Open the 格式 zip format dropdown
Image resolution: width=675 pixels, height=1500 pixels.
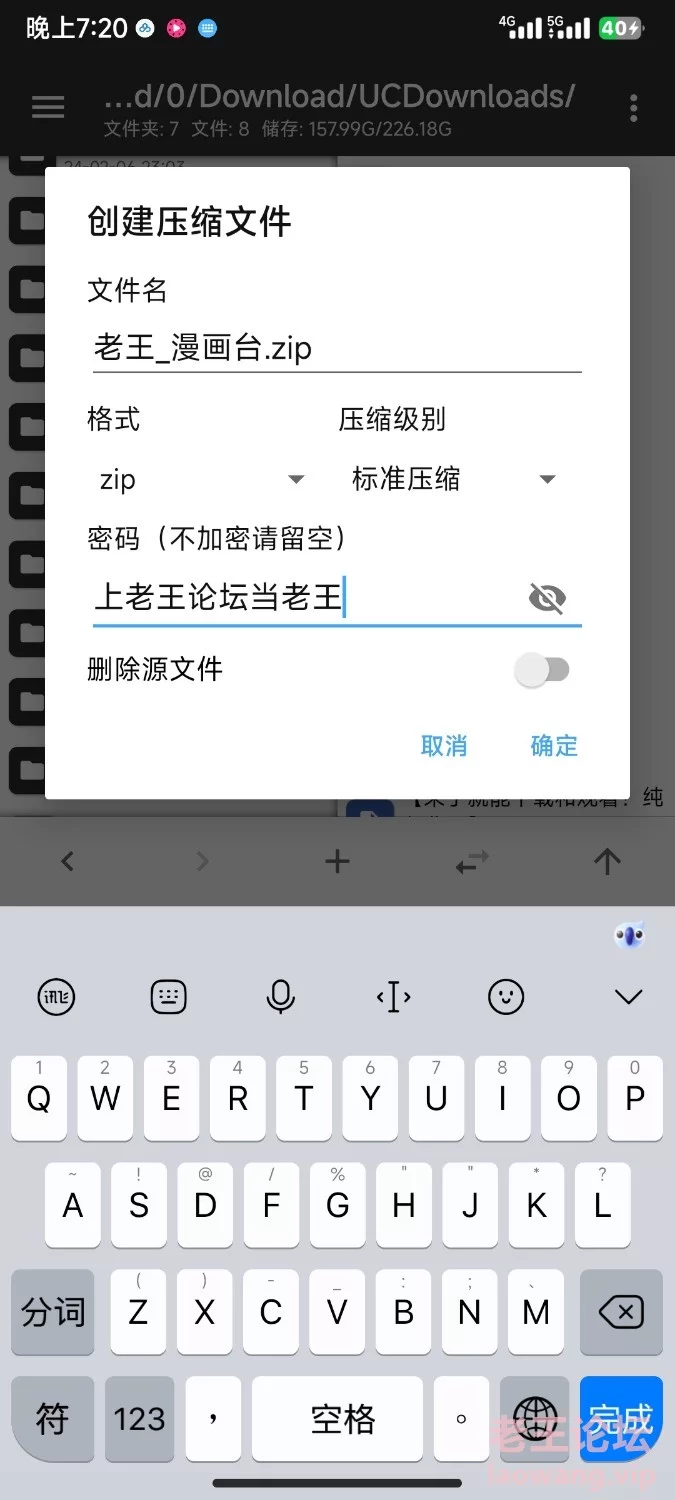200,479
